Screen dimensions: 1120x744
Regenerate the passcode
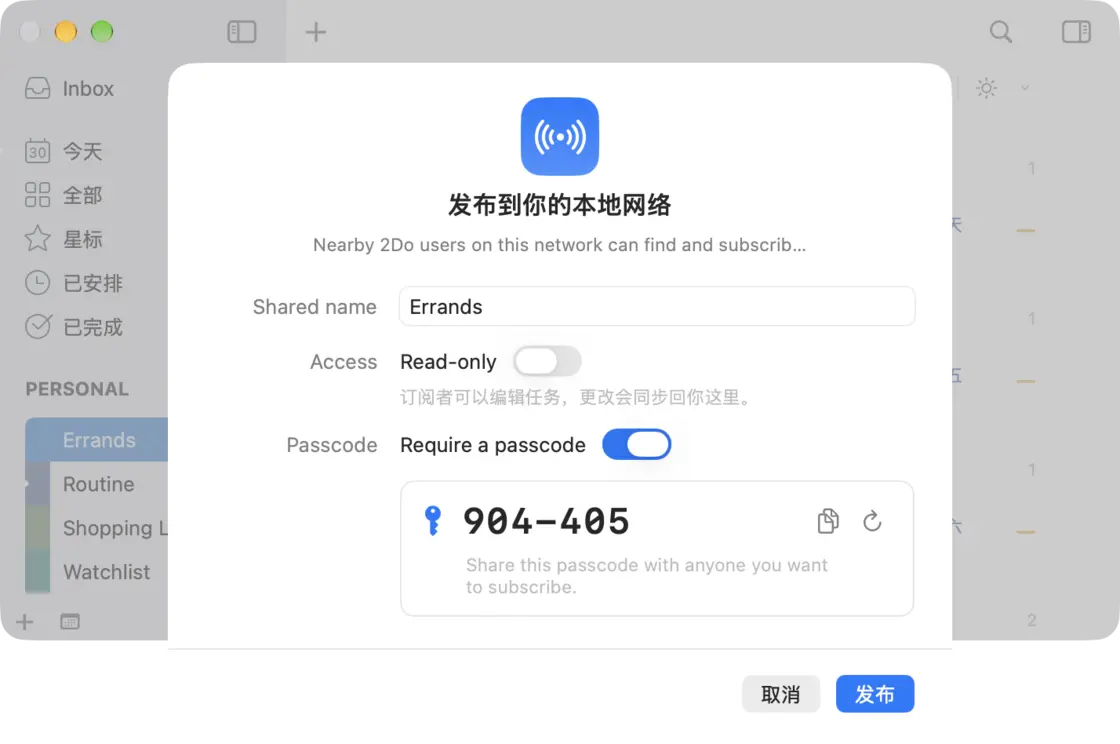872,521
